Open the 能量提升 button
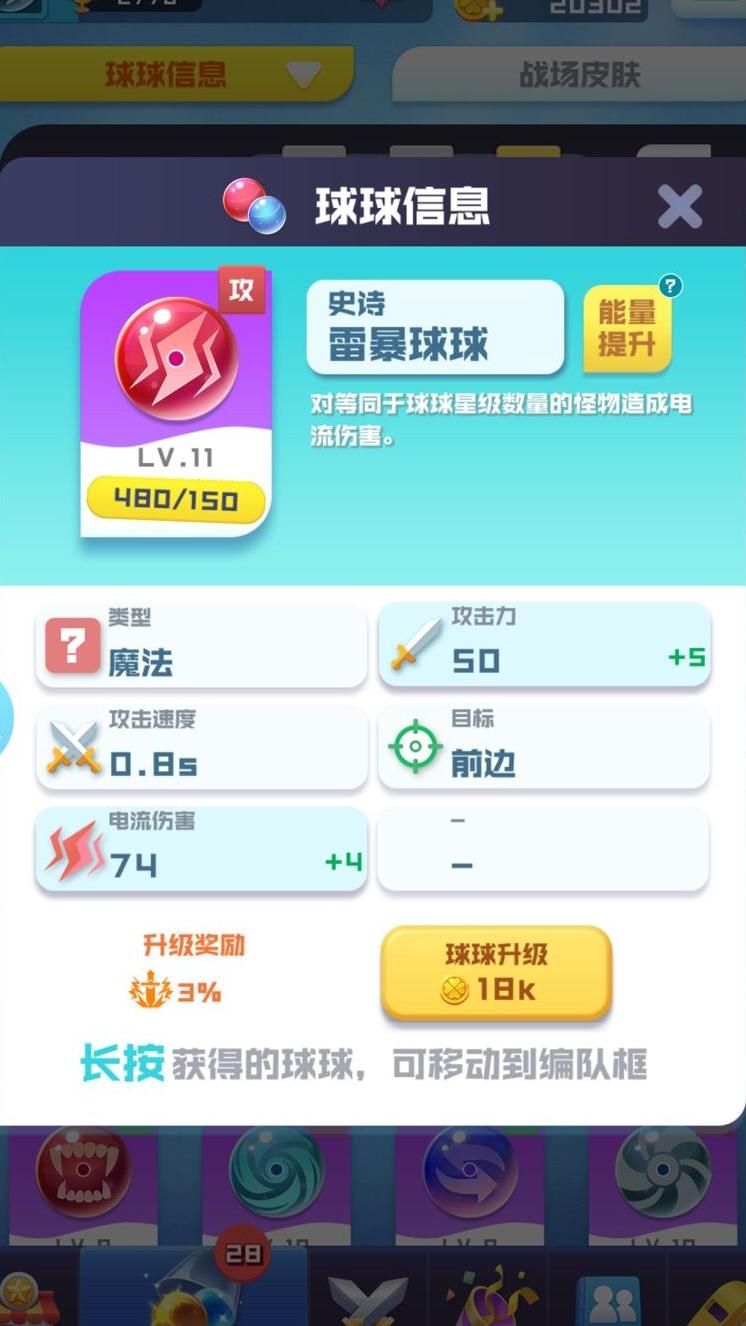746x1326 pixels. [626, 329]
